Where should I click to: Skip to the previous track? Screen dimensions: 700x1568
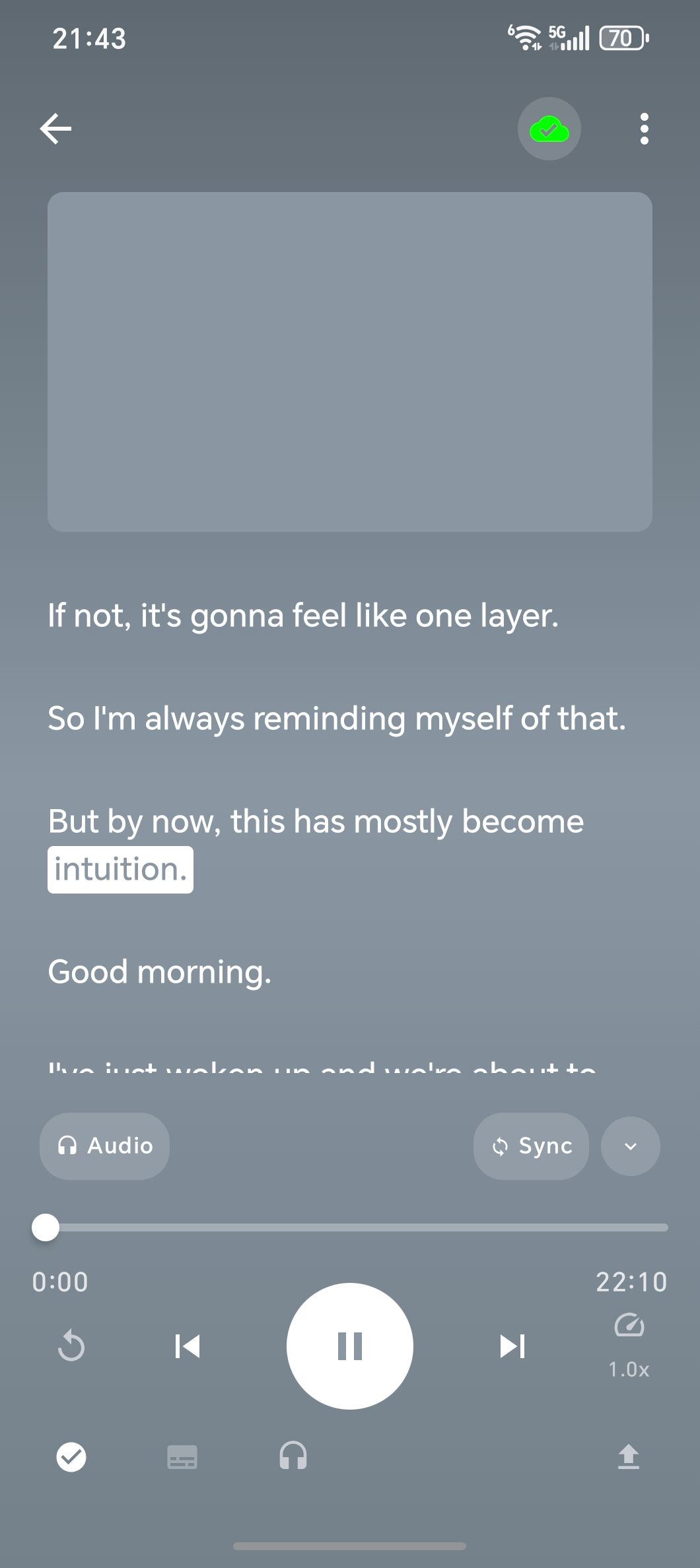point(188,1346)
